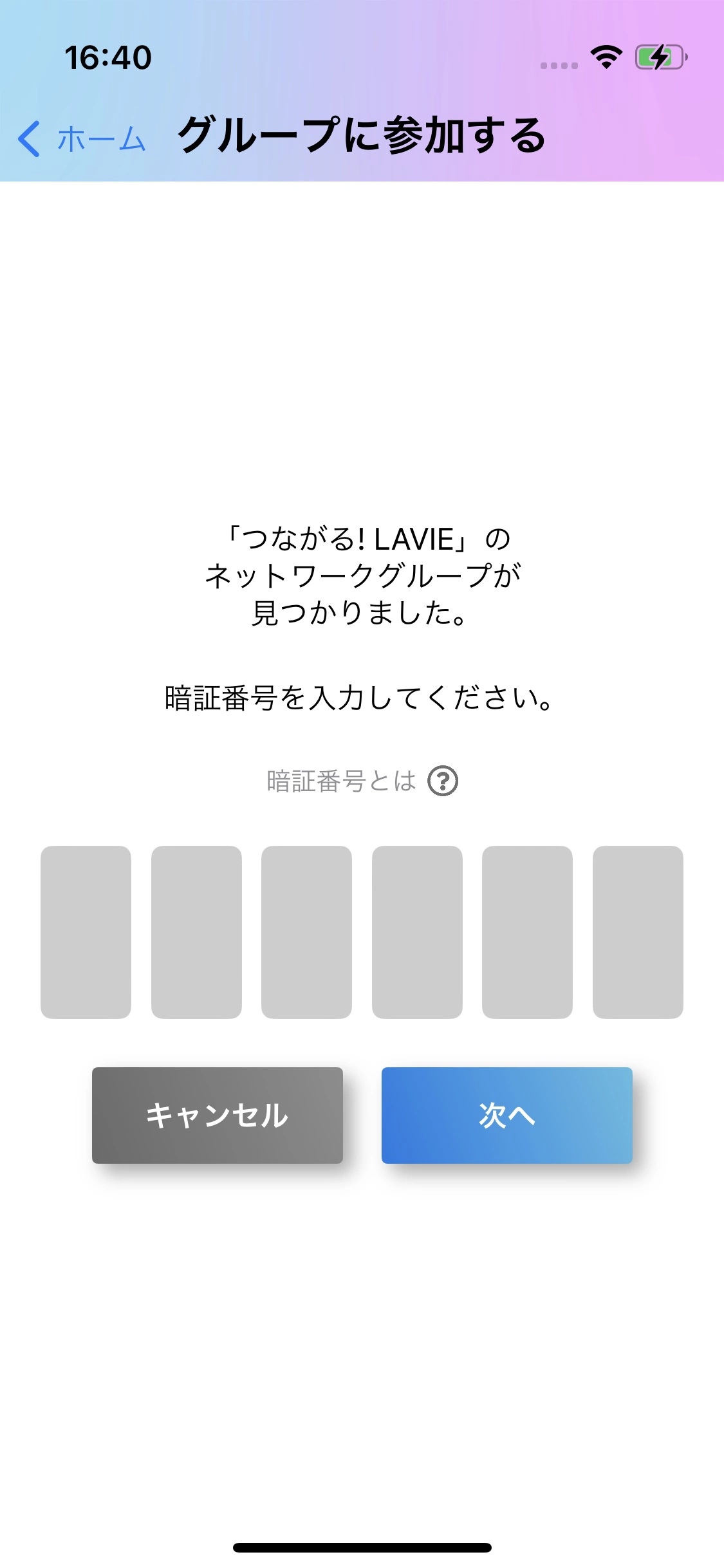Open the 暗証番号とは help icon
The height and width of the screenshot is (1568, 724).
click(443, 781)
